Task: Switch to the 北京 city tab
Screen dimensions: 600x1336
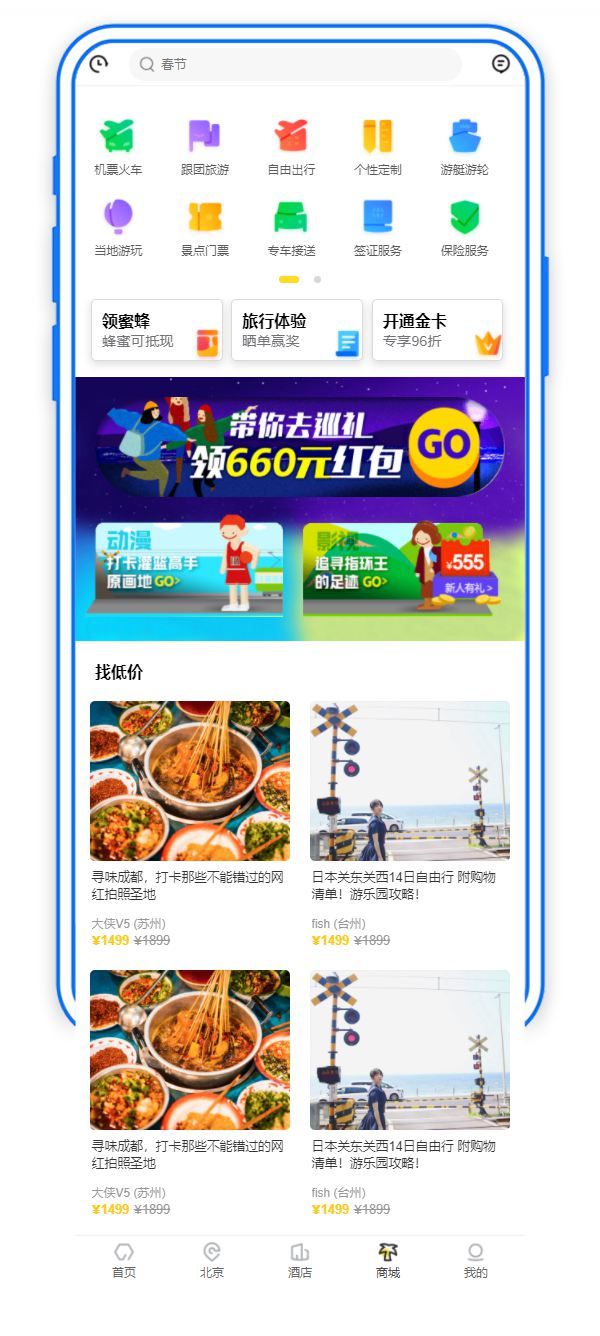Action: 212,1260
